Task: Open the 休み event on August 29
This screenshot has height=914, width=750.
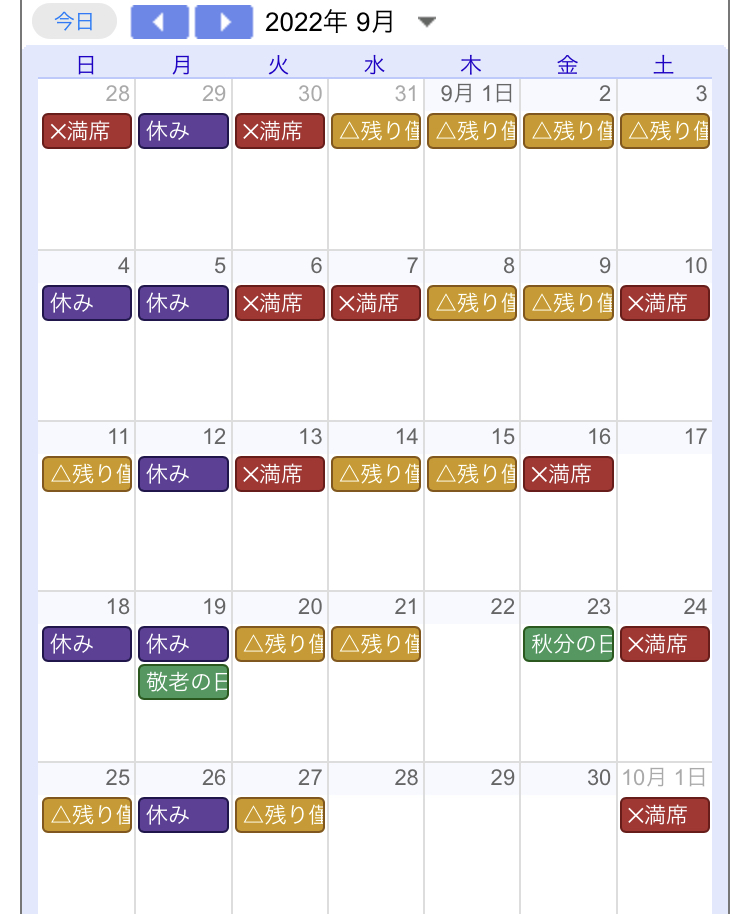Action: (183, 132)
